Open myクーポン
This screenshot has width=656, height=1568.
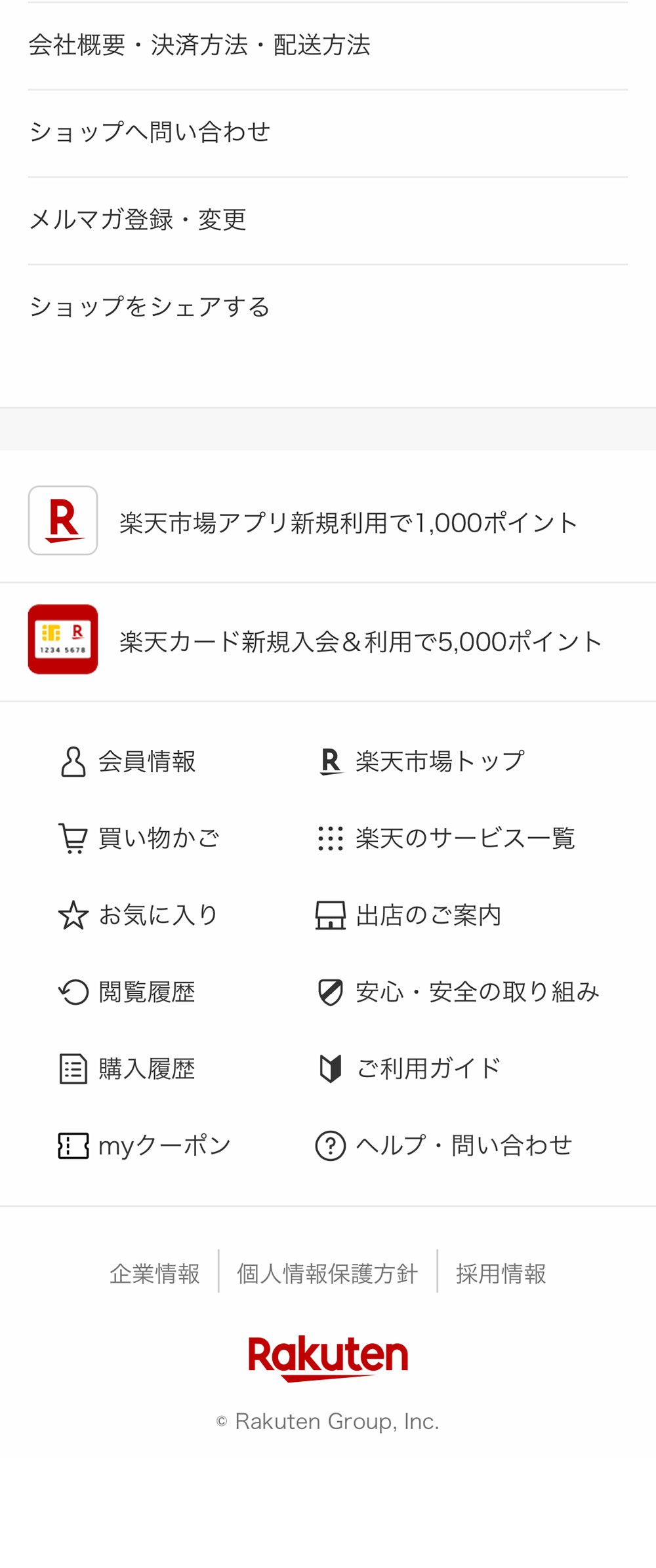(x=145, y=1145)
